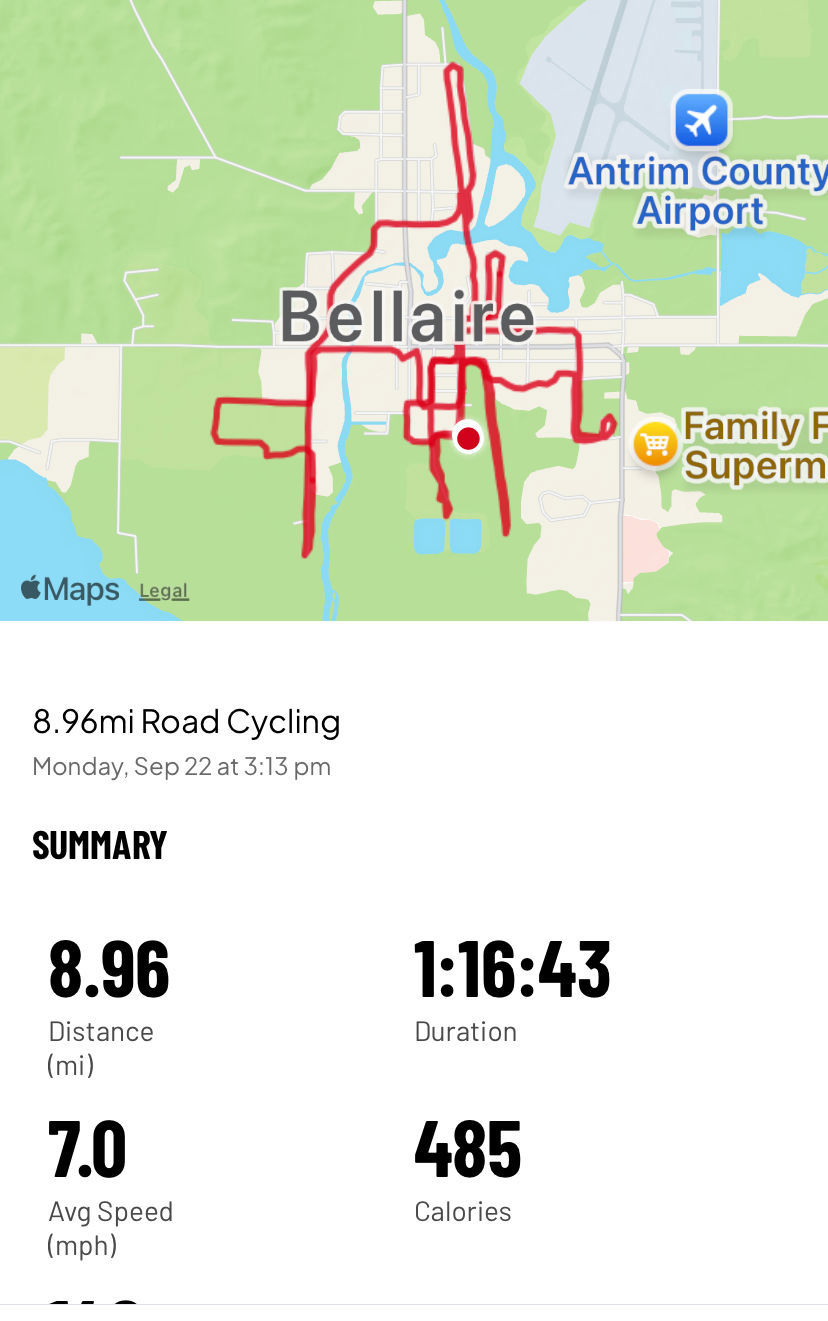Image resolution: width=828 pixels, height=1321 pixels.
Task: Open the Legal link on the map
Action: click(164, 591)
